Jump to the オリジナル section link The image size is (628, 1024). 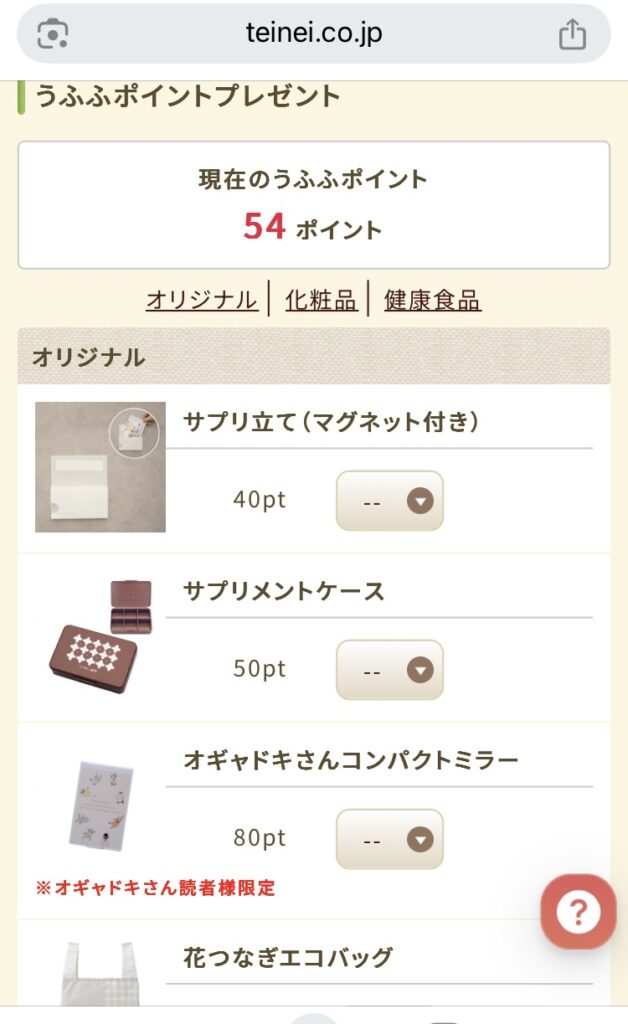tap(201, 299)
